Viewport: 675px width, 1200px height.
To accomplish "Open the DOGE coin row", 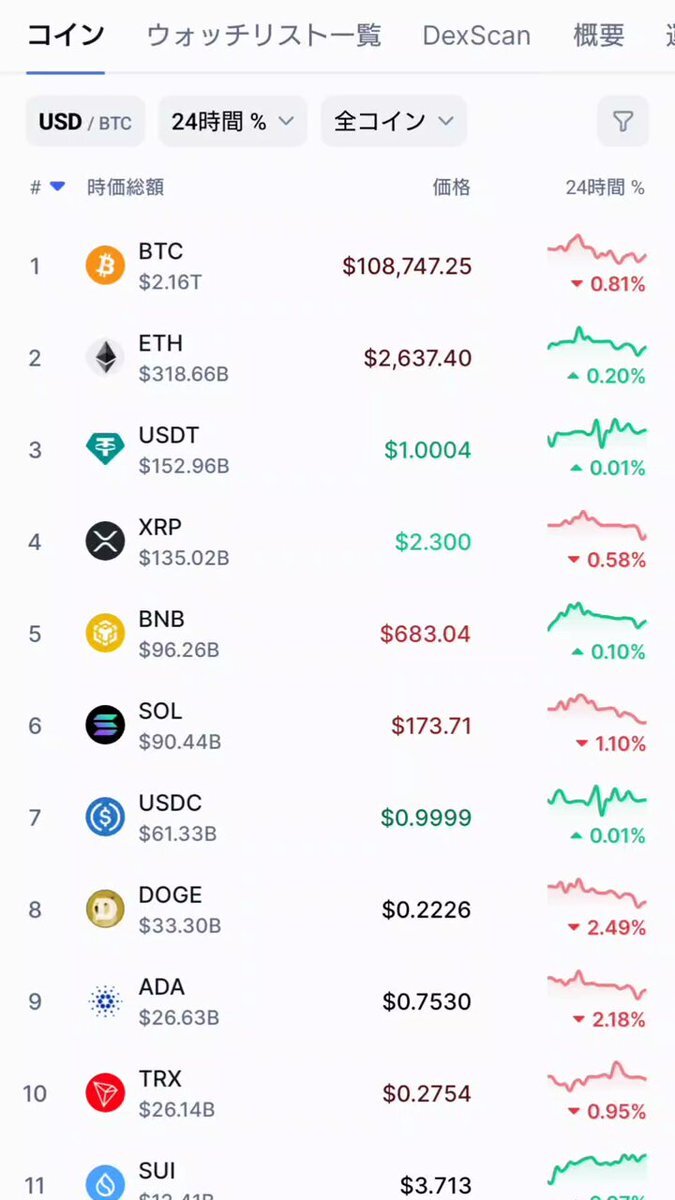I will tap(337, 910).
